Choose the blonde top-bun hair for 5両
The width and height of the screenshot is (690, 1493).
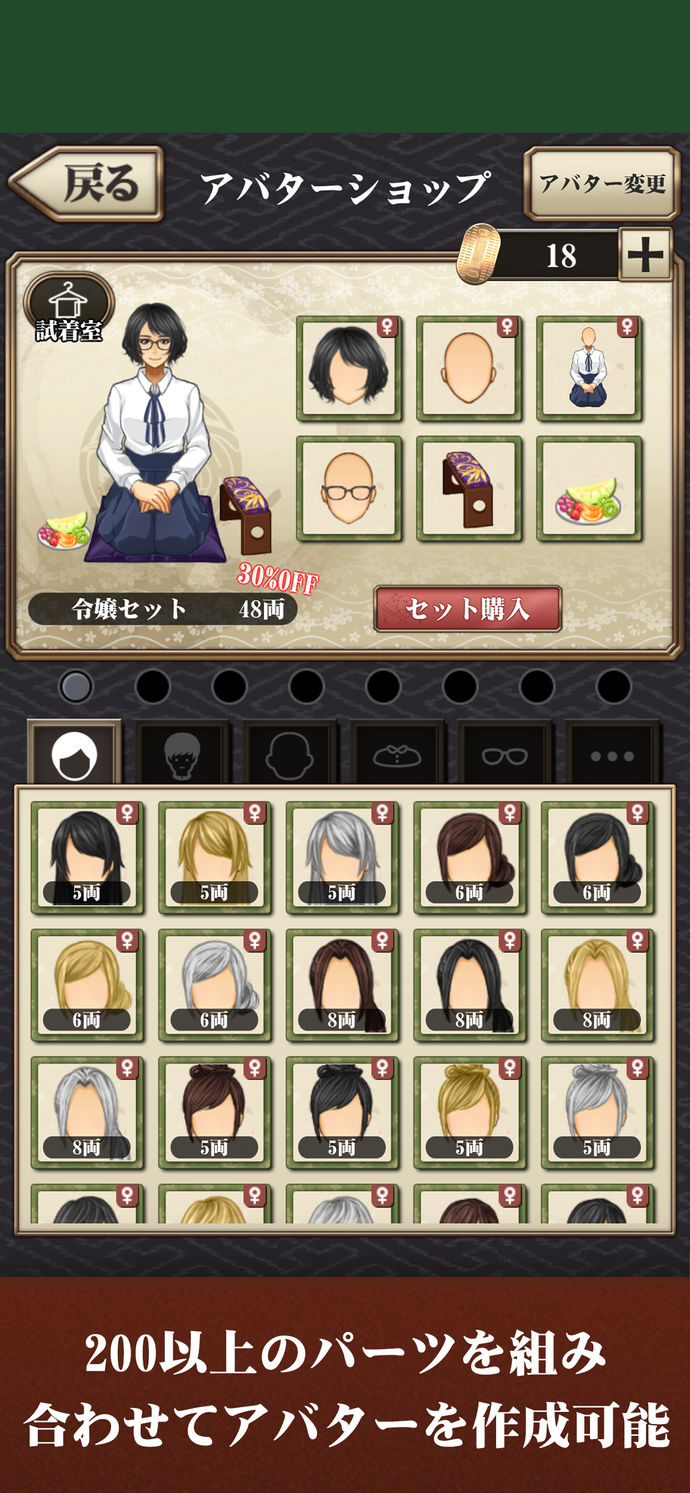[x=470, y=1112]
